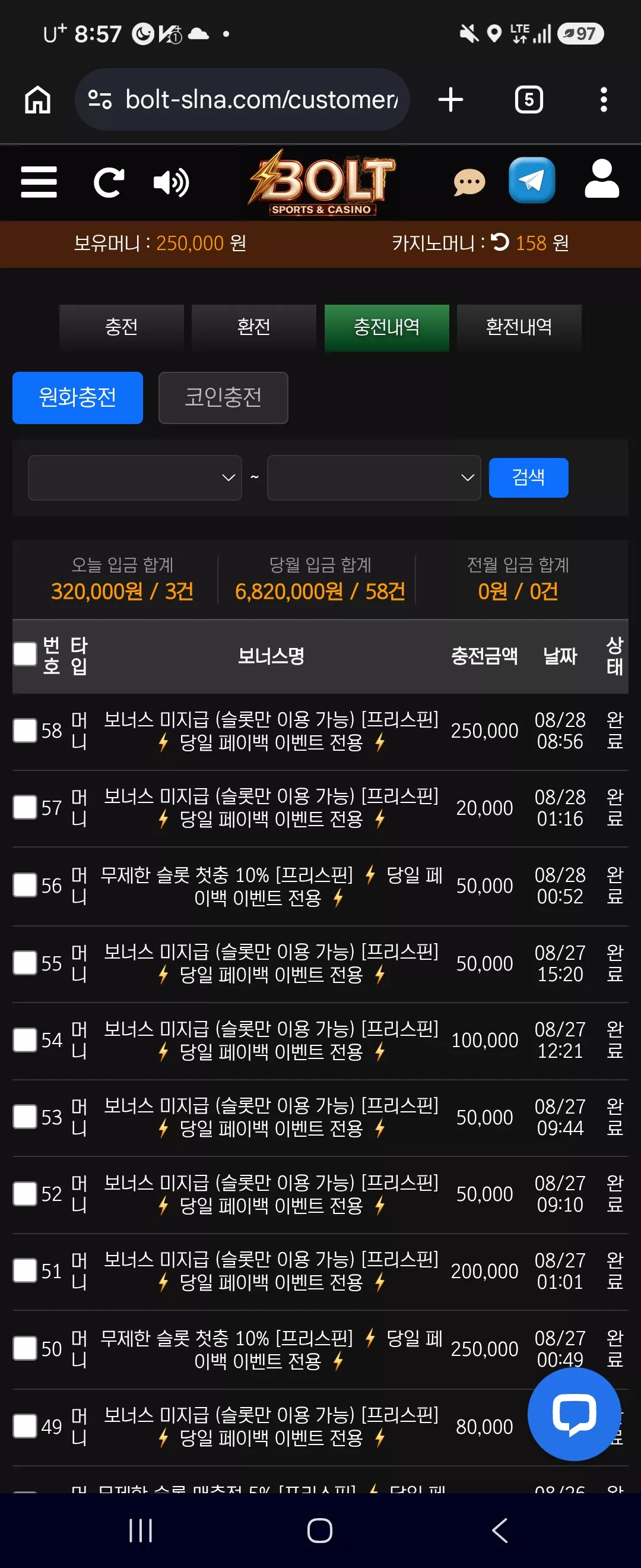Open the yellow chat bubble icon
Viewport: 641px width, 1568px height.
[469, 182]
